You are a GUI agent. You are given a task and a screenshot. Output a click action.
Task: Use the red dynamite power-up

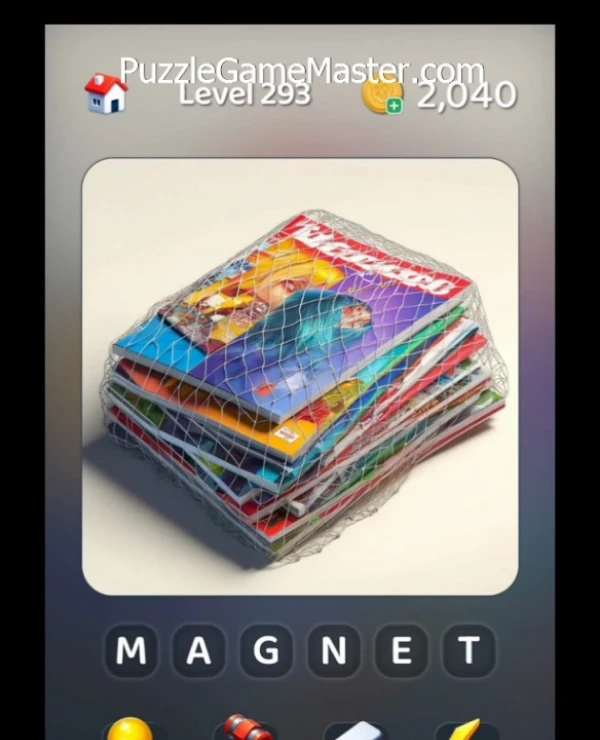[244, 728]
